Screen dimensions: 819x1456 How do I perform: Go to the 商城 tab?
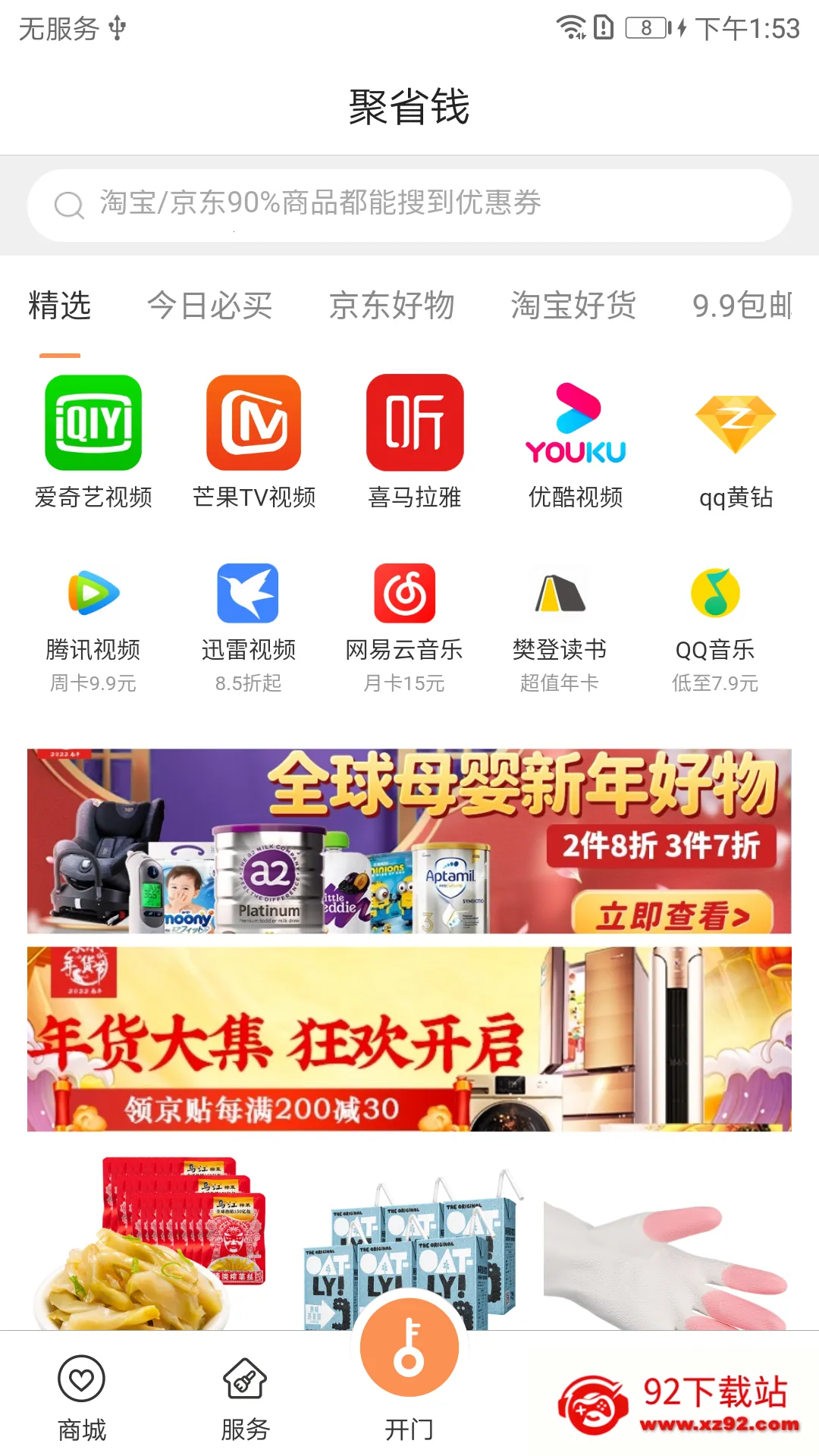tap(82, 1399)
